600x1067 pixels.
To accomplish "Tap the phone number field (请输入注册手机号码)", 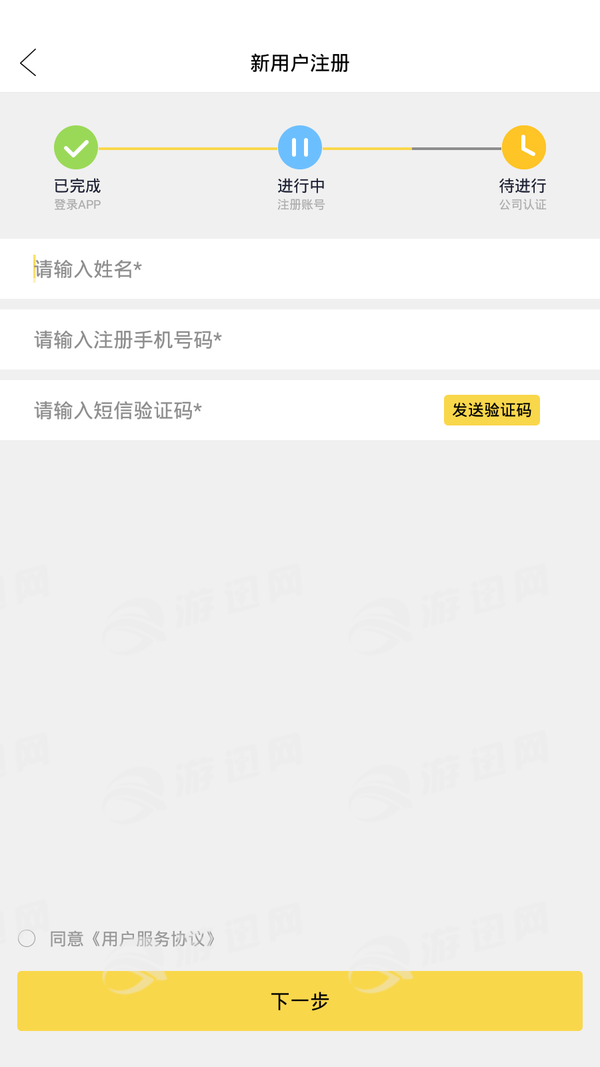I will point(300,340).
